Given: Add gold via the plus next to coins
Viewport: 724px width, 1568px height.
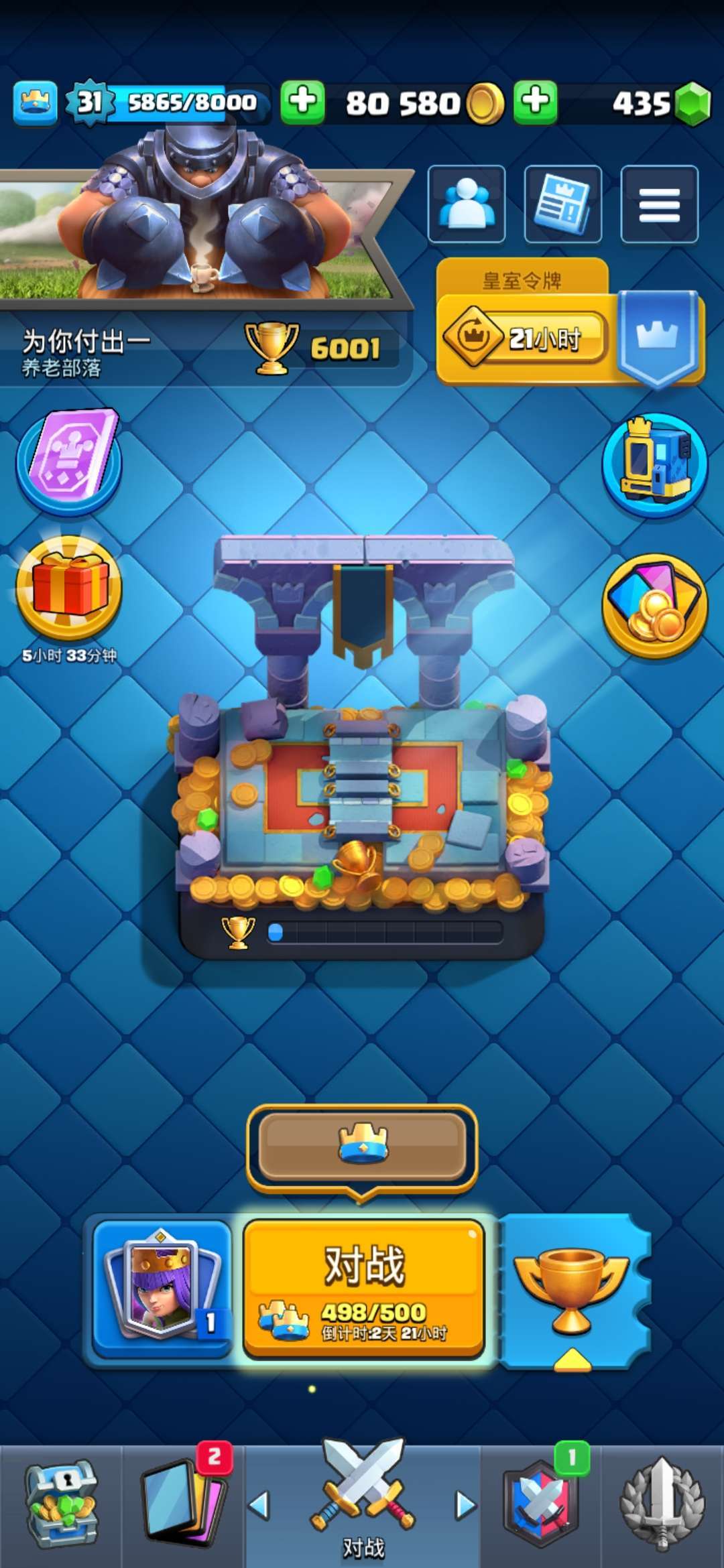Looking at the screenshot, I should (x=303, y=103).
